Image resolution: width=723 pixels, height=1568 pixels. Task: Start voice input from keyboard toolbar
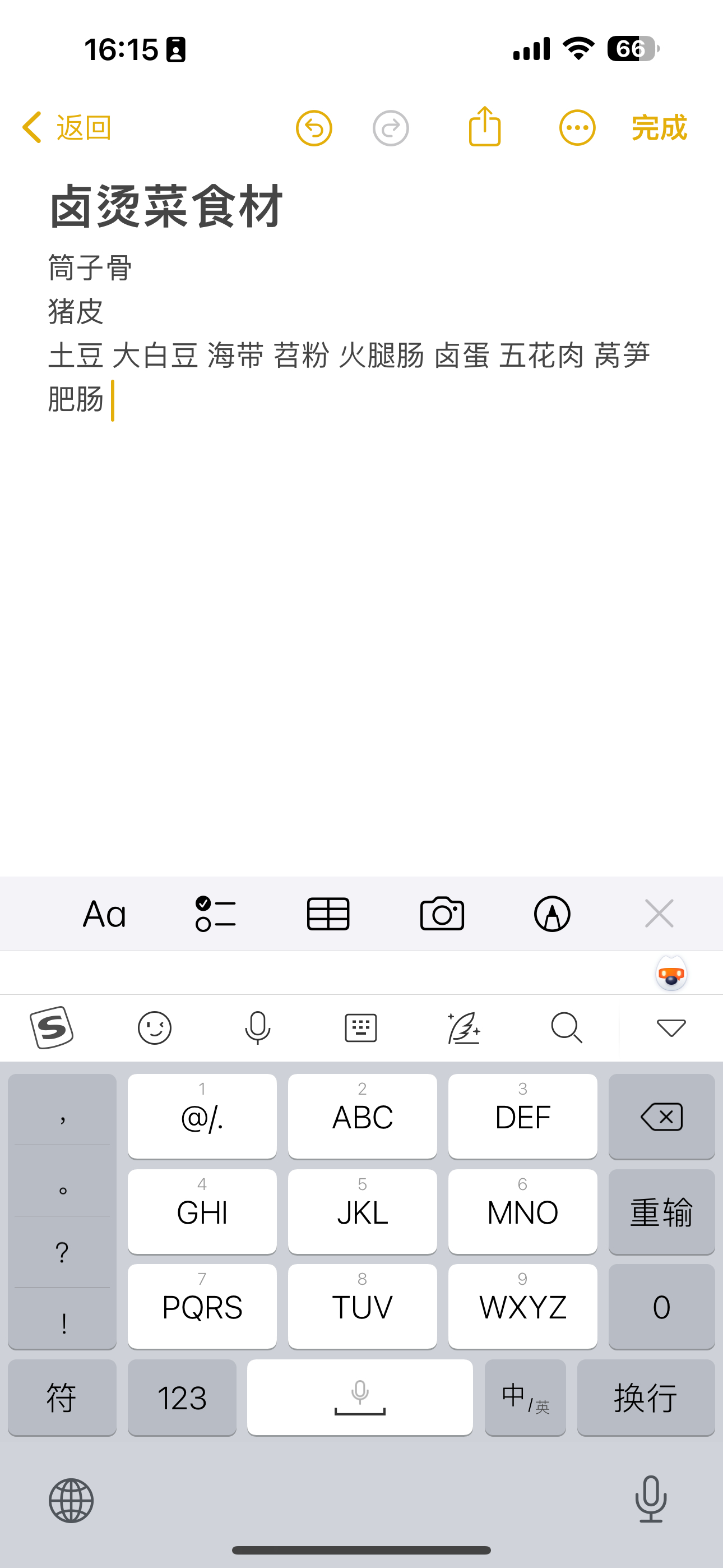tap(257, 1028)
